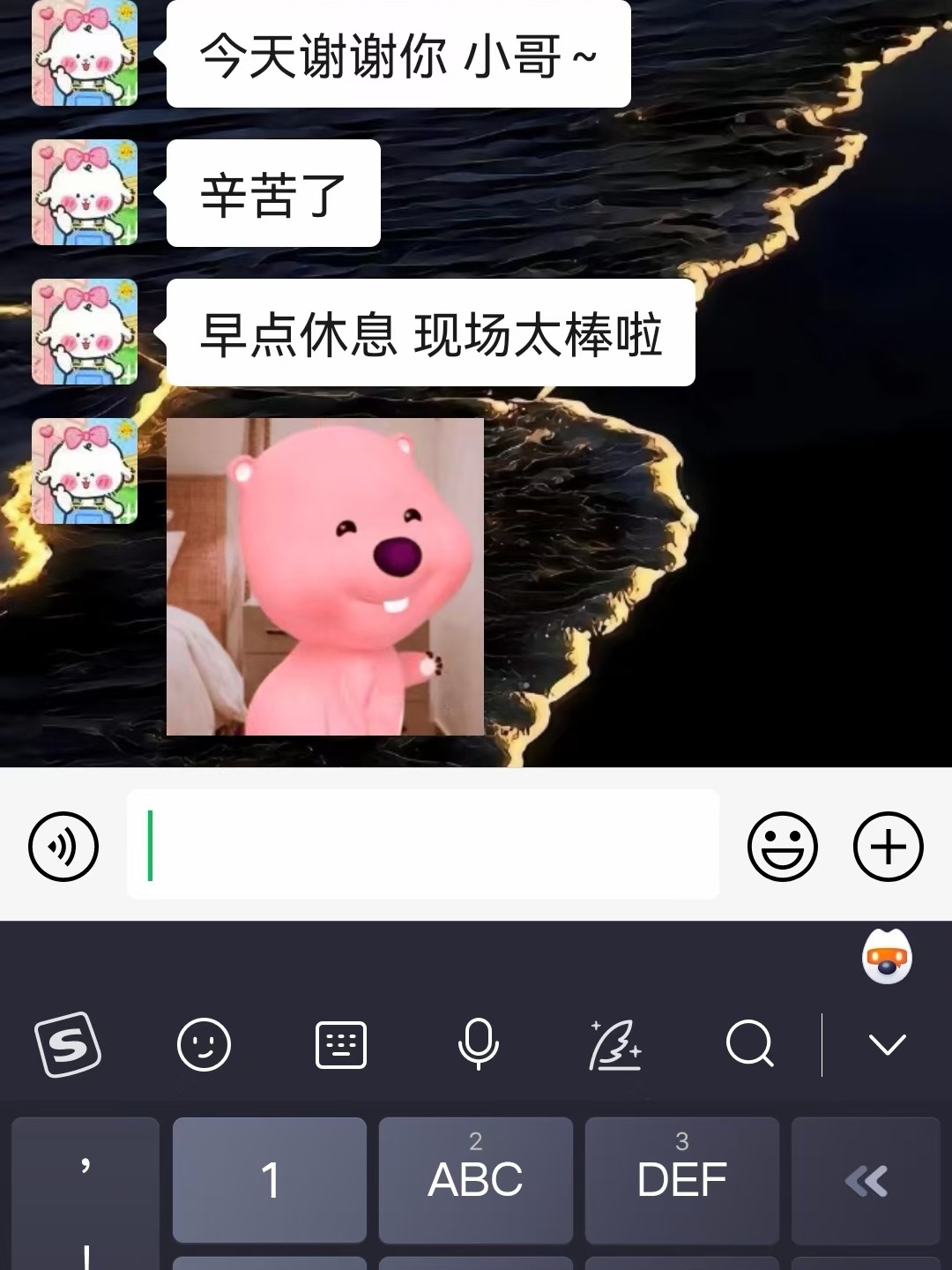
Task: Open the keyboard robot assistant icon
Action: pos(887,958)
